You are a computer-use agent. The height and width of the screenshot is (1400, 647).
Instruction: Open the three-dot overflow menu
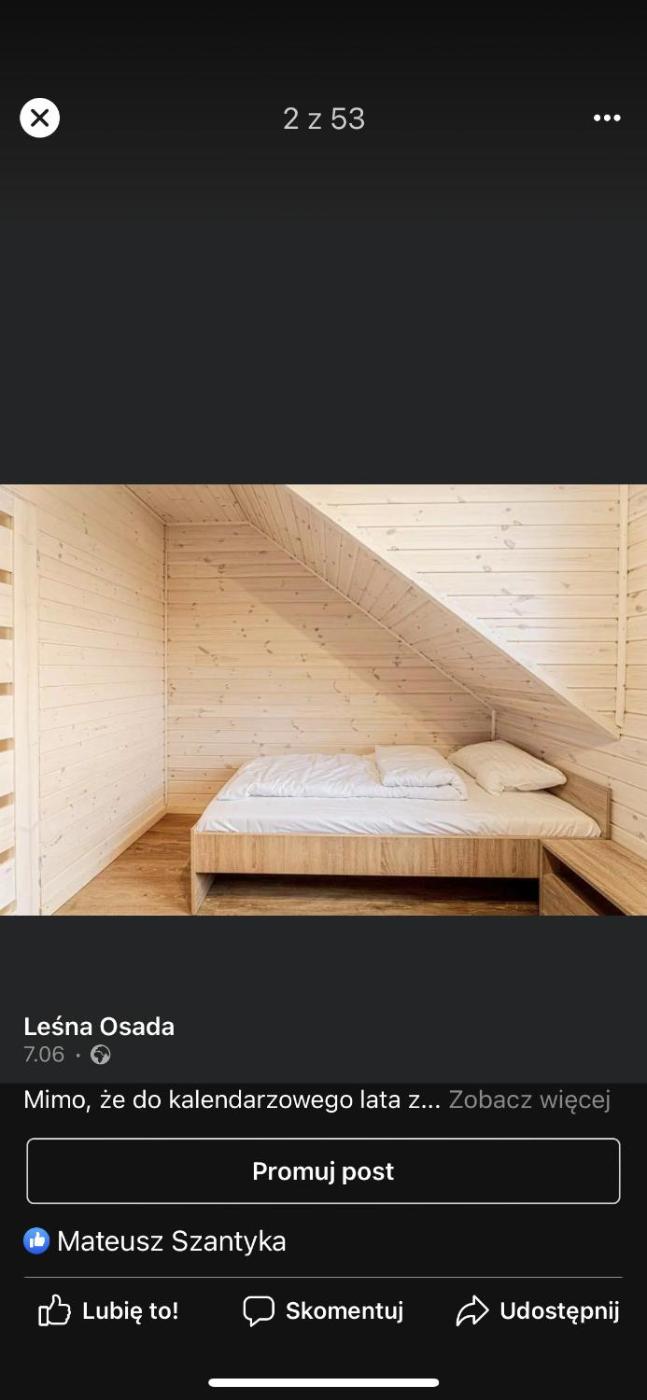pyautogui.click(x=606, y=118)
